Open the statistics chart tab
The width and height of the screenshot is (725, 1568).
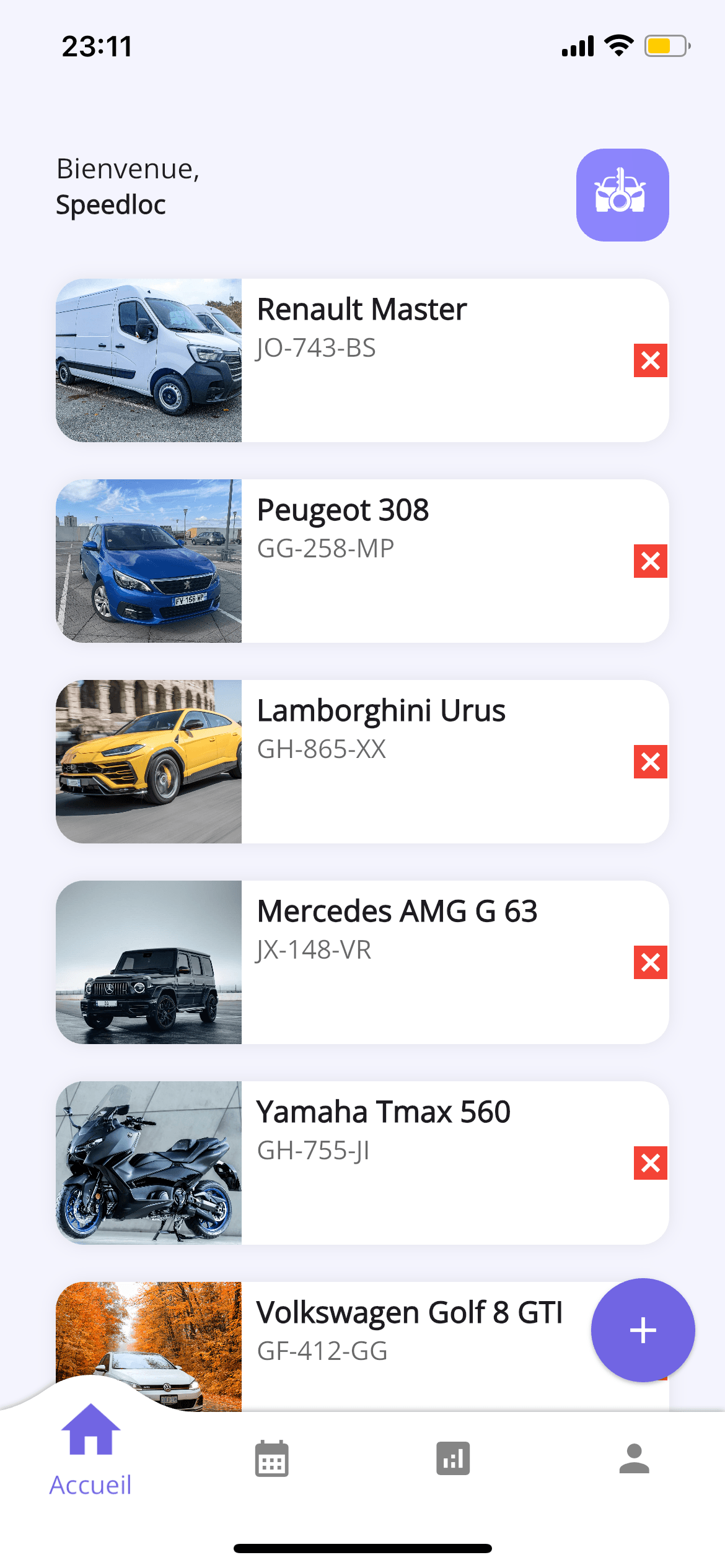click(x=453, y=1459)
